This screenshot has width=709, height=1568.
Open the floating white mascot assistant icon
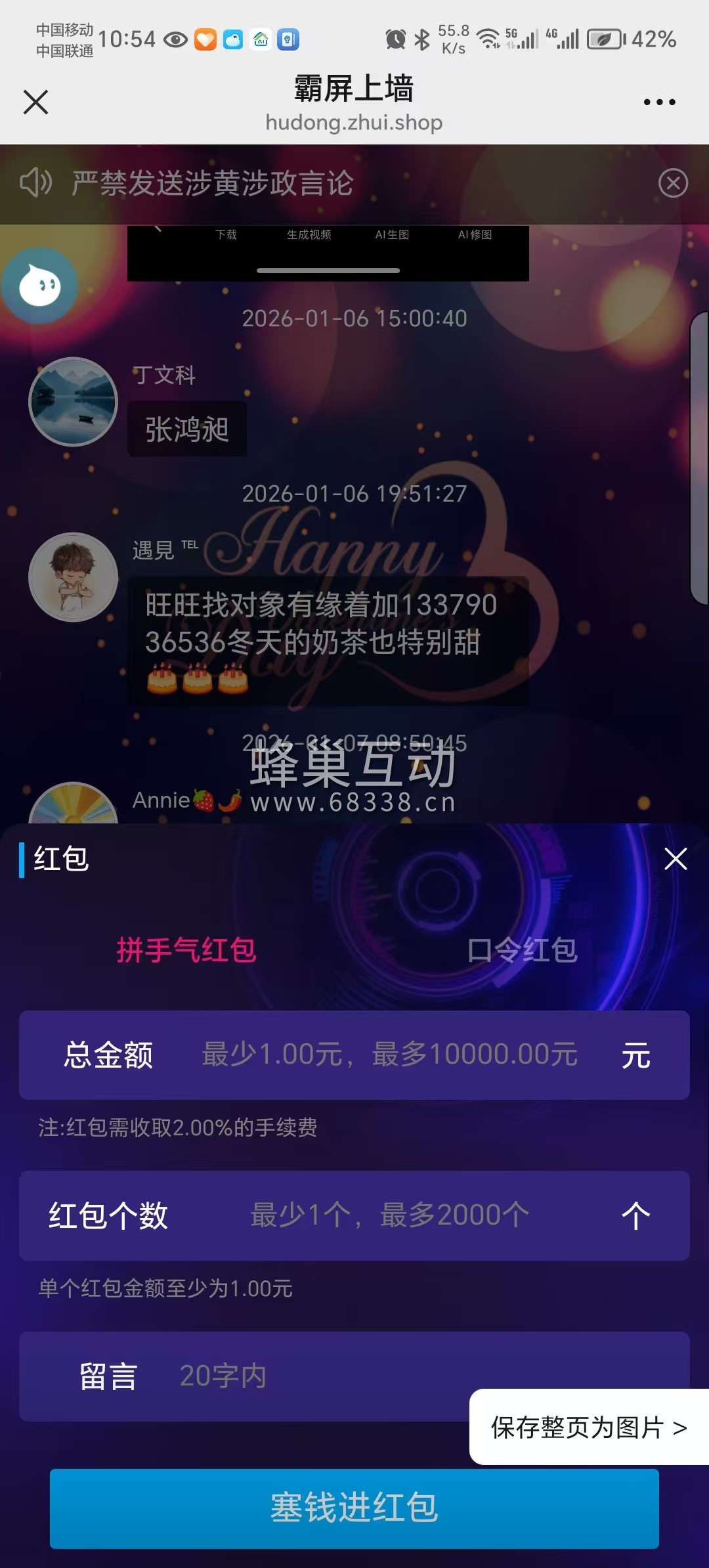(x=40, y=286)
